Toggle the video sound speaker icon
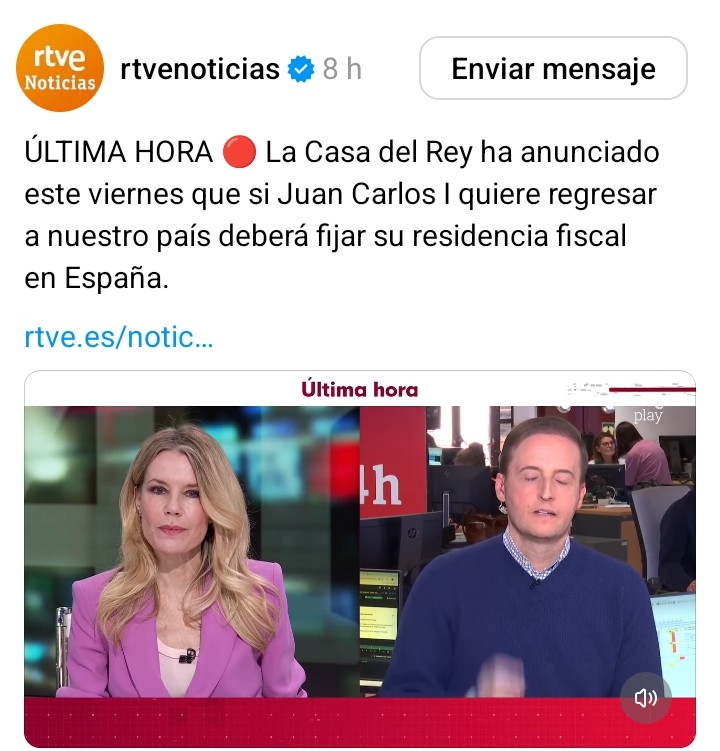Image resolution: width=720 pixels, height=751 pixels. 646,699
